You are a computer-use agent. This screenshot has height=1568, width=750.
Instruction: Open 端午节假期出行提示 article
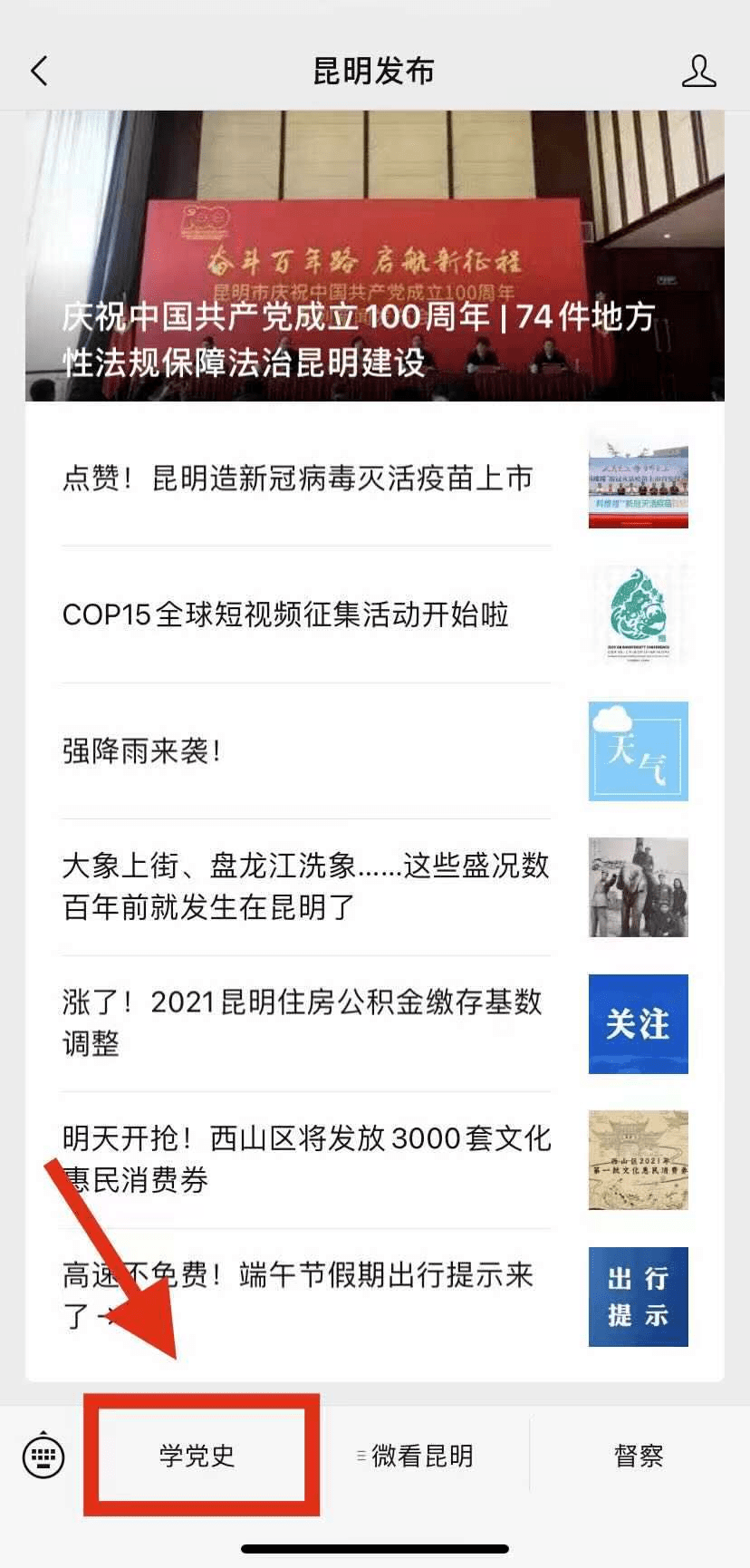[299, 1294]
